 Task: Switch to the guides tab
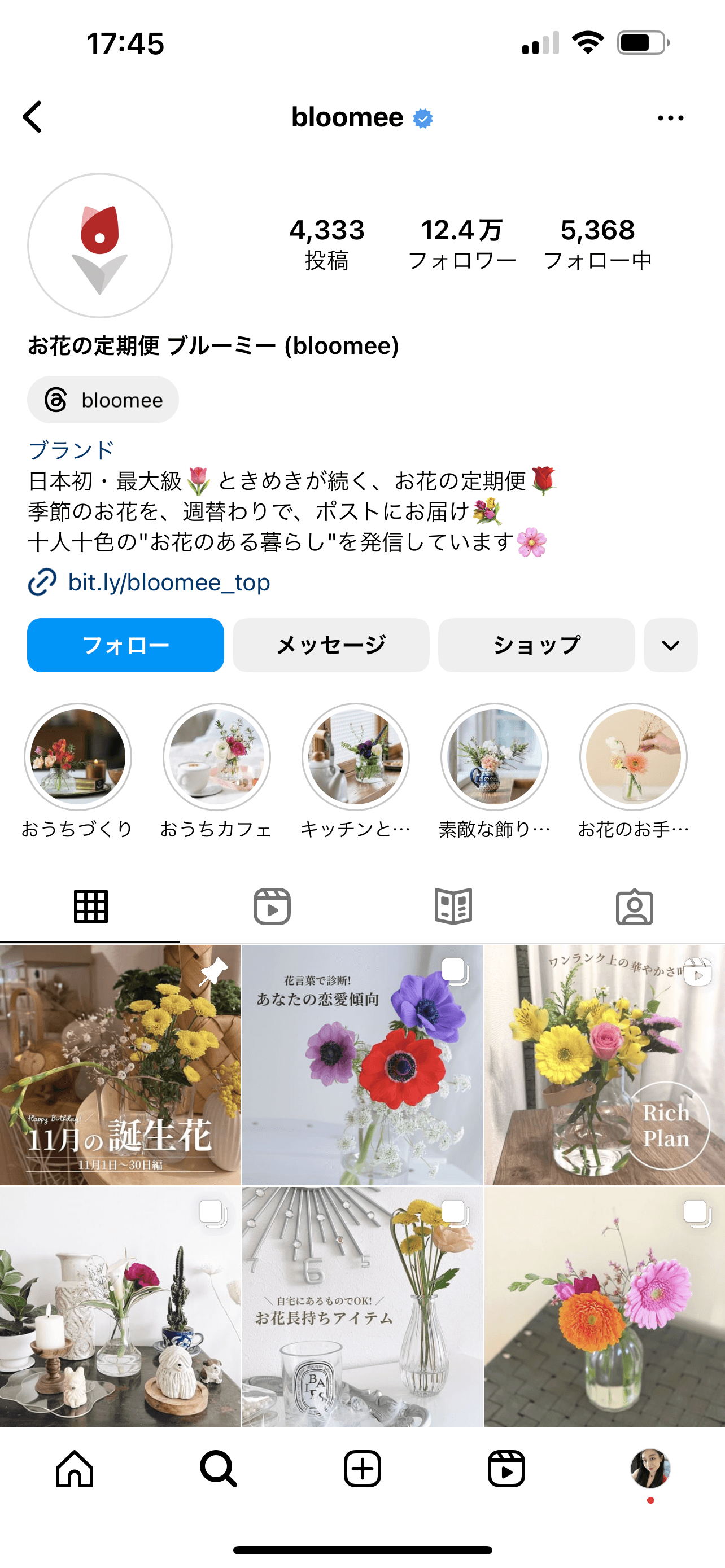pos(453,906)
